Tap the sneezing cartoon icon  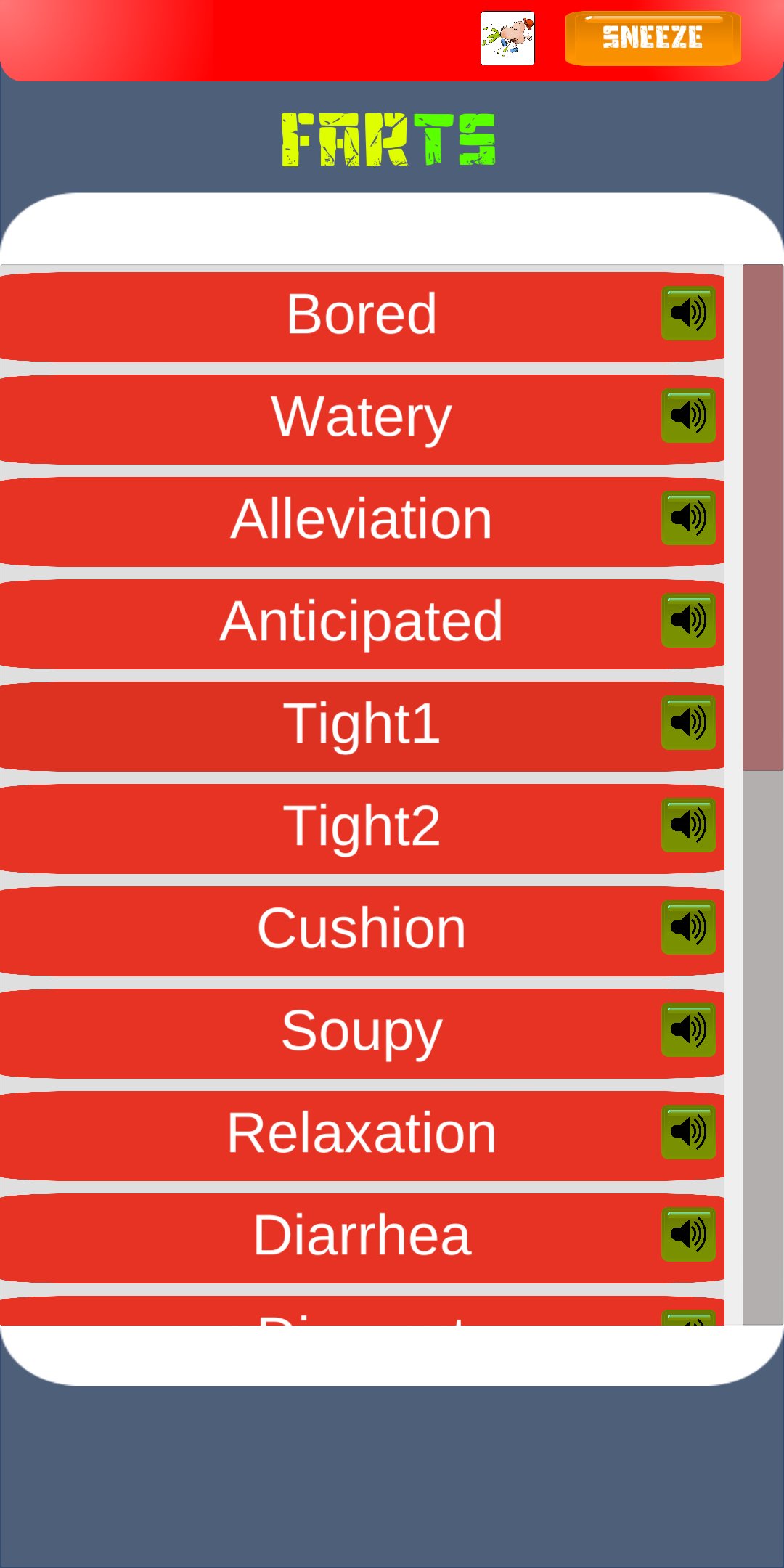pyautogui.click(x=507, y=38)
